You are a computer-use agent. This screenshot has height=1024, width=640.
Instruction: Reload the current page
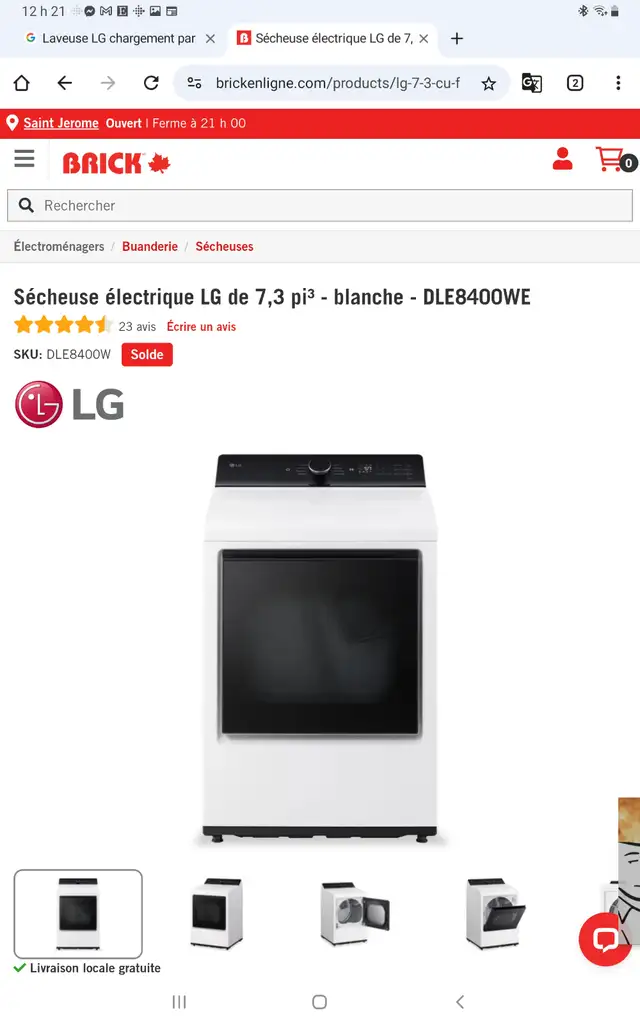click(152, 83)
